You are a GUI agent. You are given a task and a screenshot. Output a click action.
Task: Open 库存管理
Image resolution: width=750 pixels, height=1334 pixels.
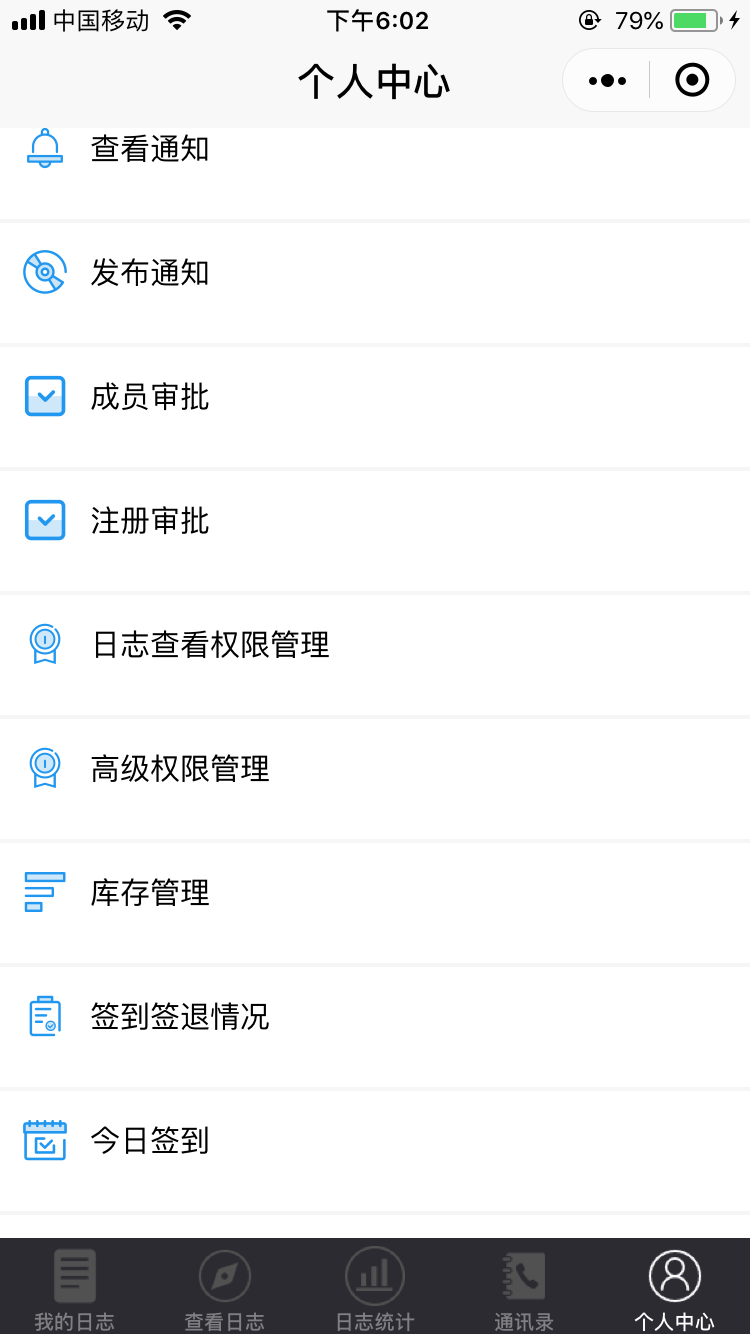pyautogui.click(x=375, y=903)
